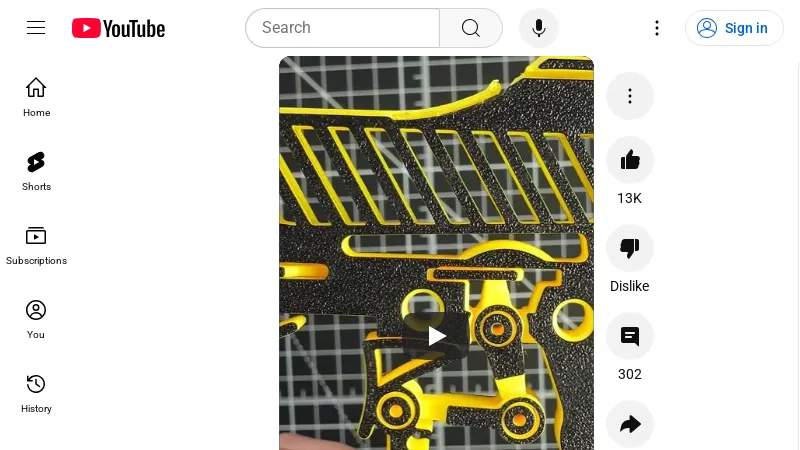Viewport: 800px width, 450px height.
Task: Open the 302 comments
Action: (630, 336)
